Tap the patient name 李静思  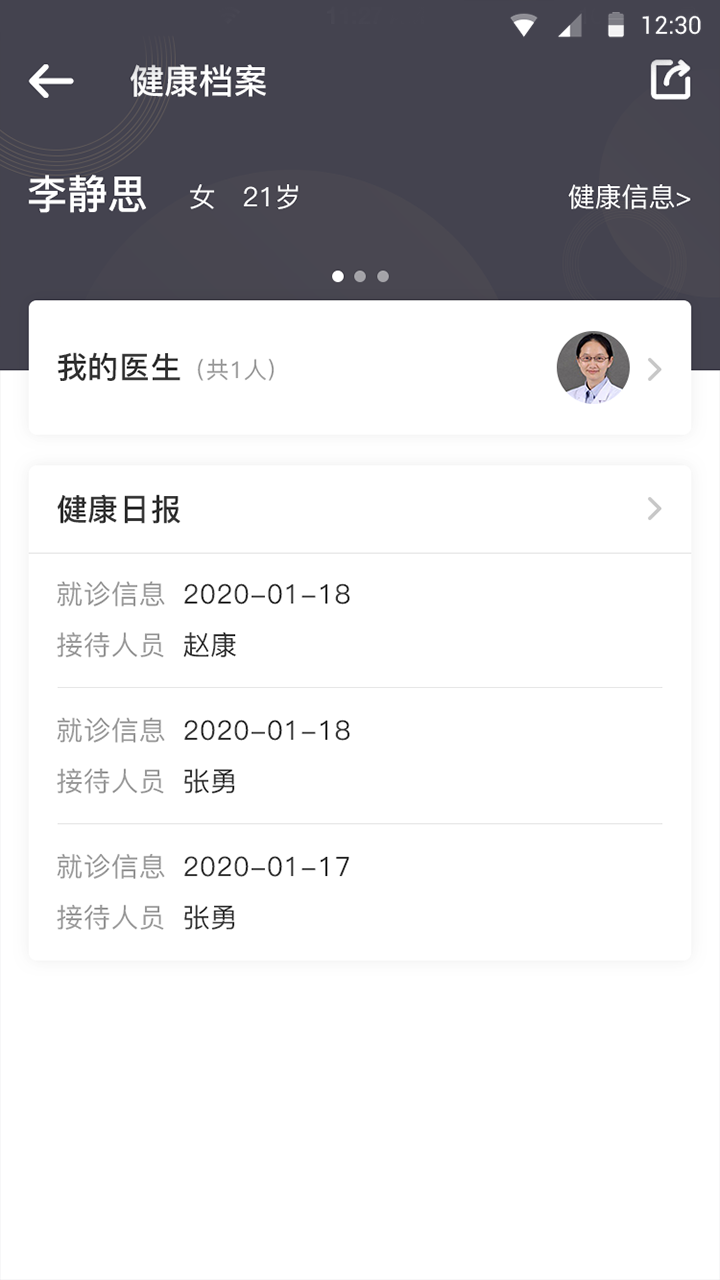pos(86,196)
